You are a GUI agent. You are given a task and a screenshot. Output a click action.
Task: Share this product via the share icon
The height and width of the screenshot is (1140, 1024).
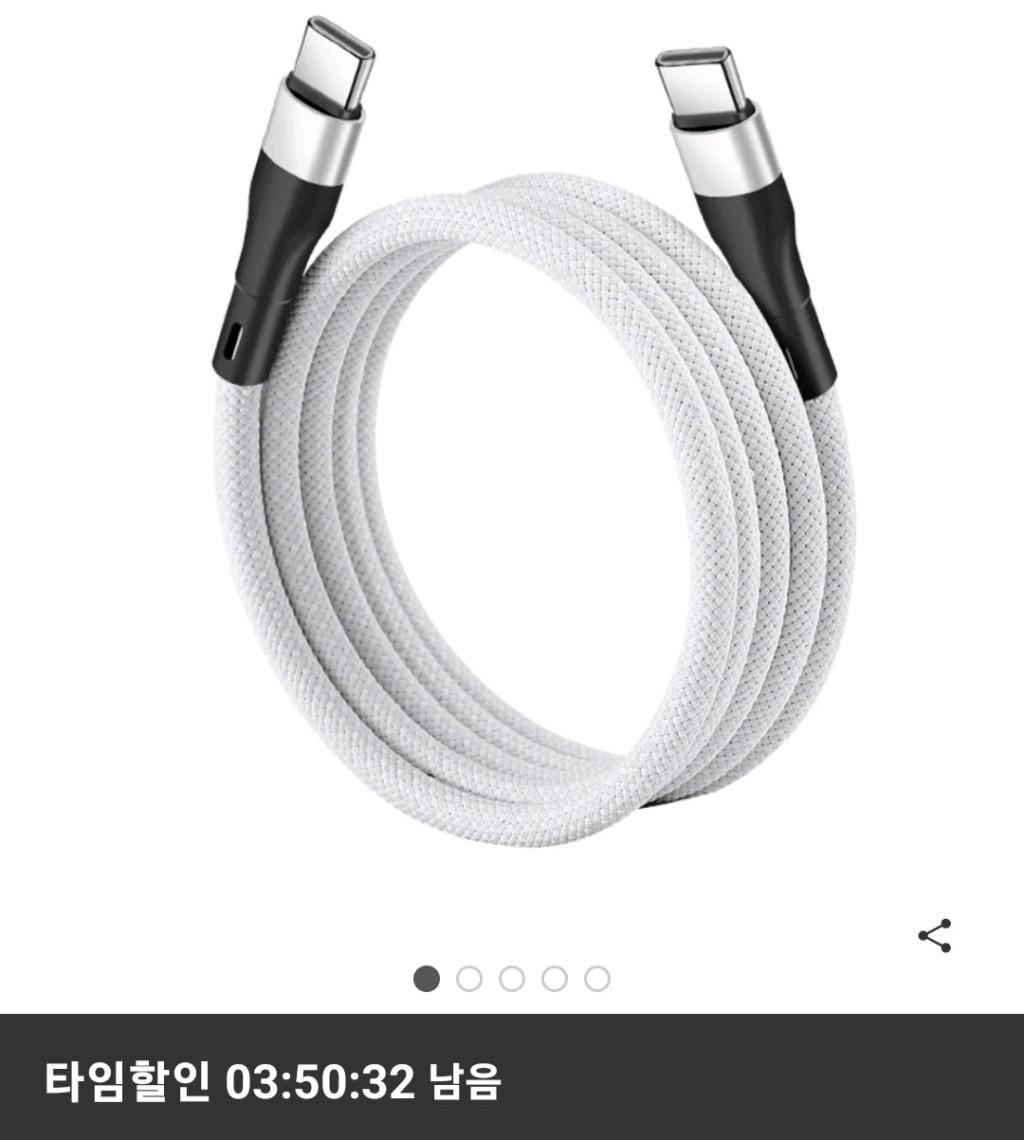(x=934, y=936)
